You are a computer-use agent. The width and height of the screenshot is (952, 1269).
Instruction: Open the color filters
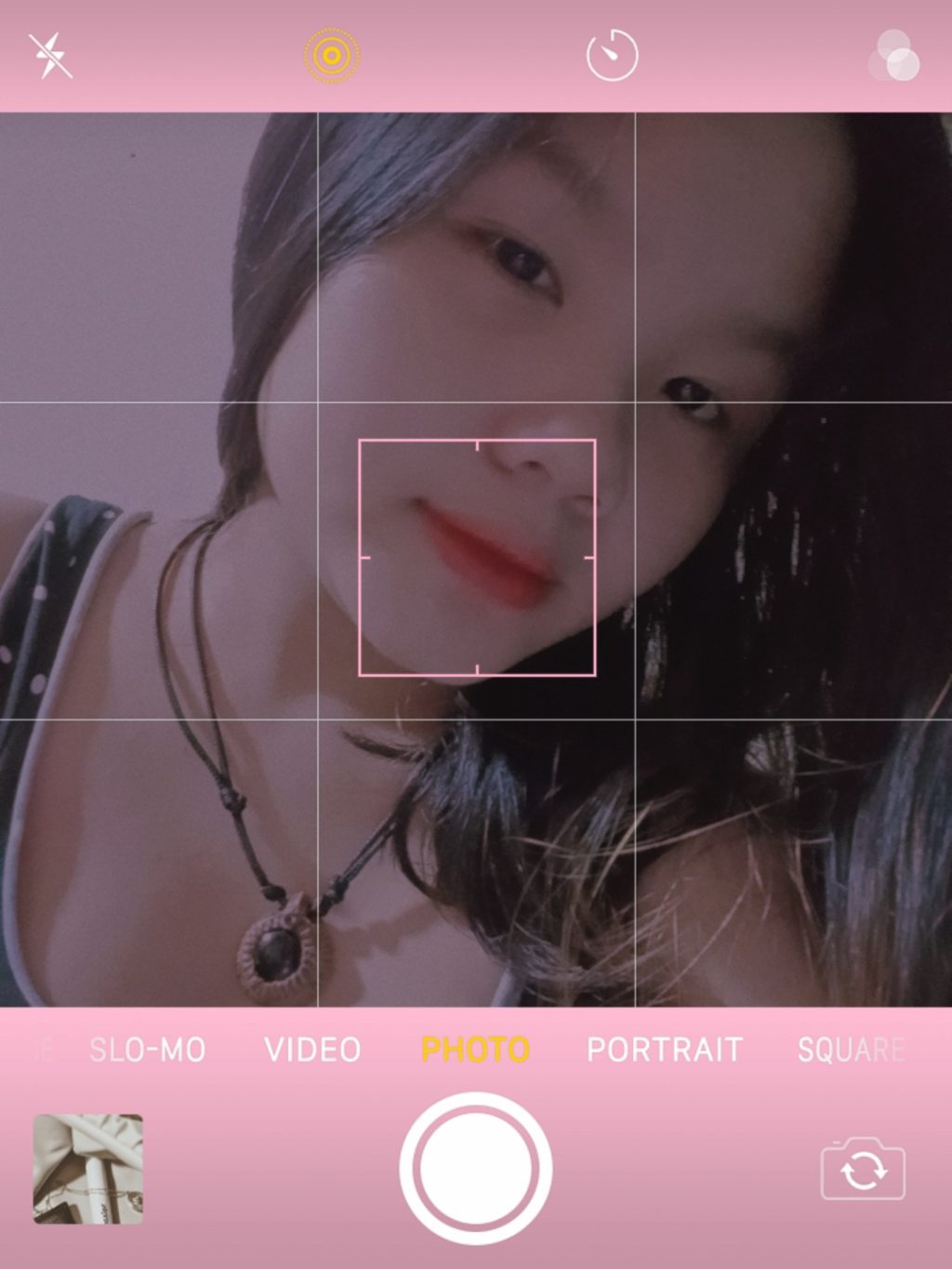pyautogui.click(x=893, y=57)
